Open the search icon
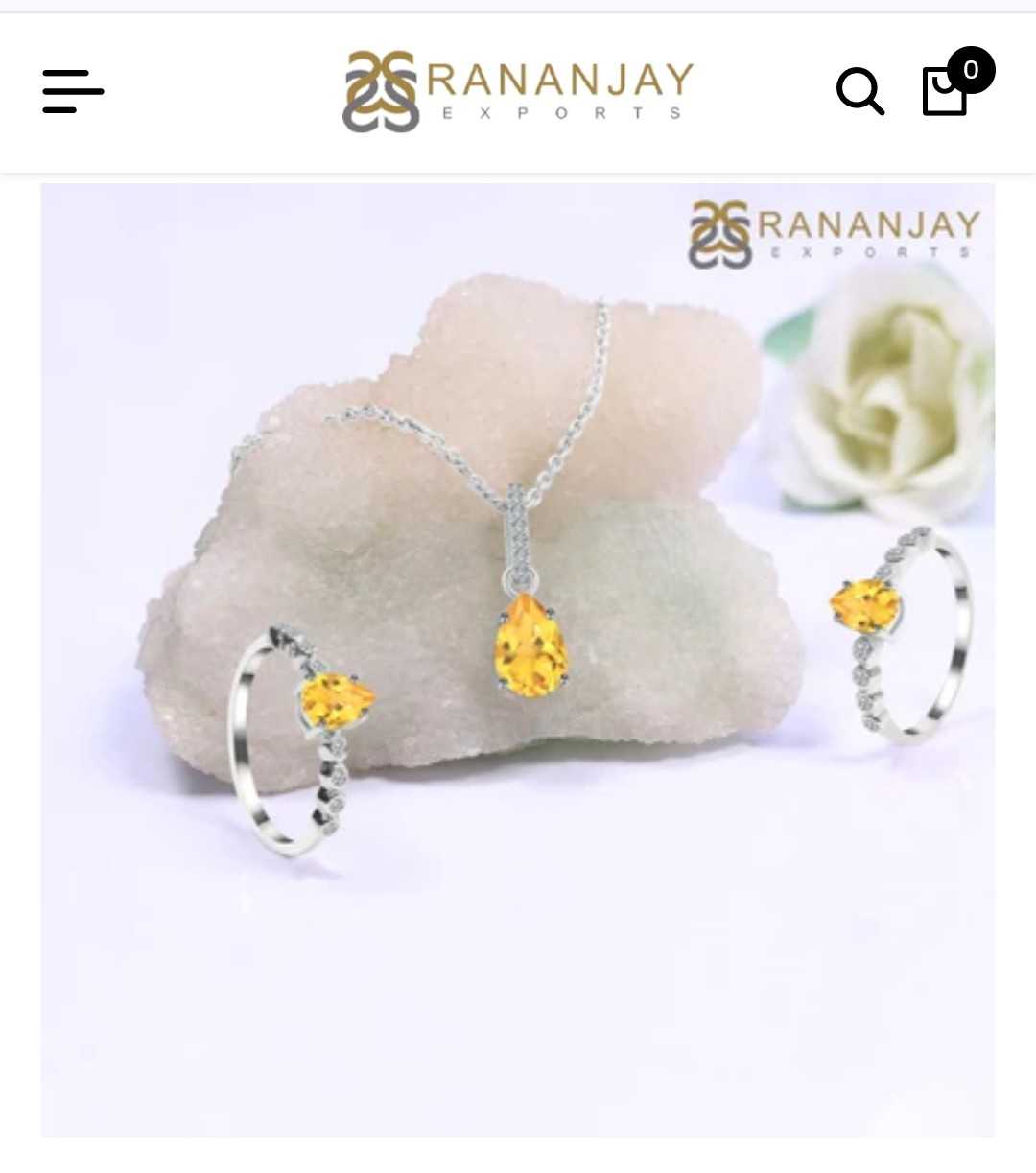 click(x=859, y=92)
